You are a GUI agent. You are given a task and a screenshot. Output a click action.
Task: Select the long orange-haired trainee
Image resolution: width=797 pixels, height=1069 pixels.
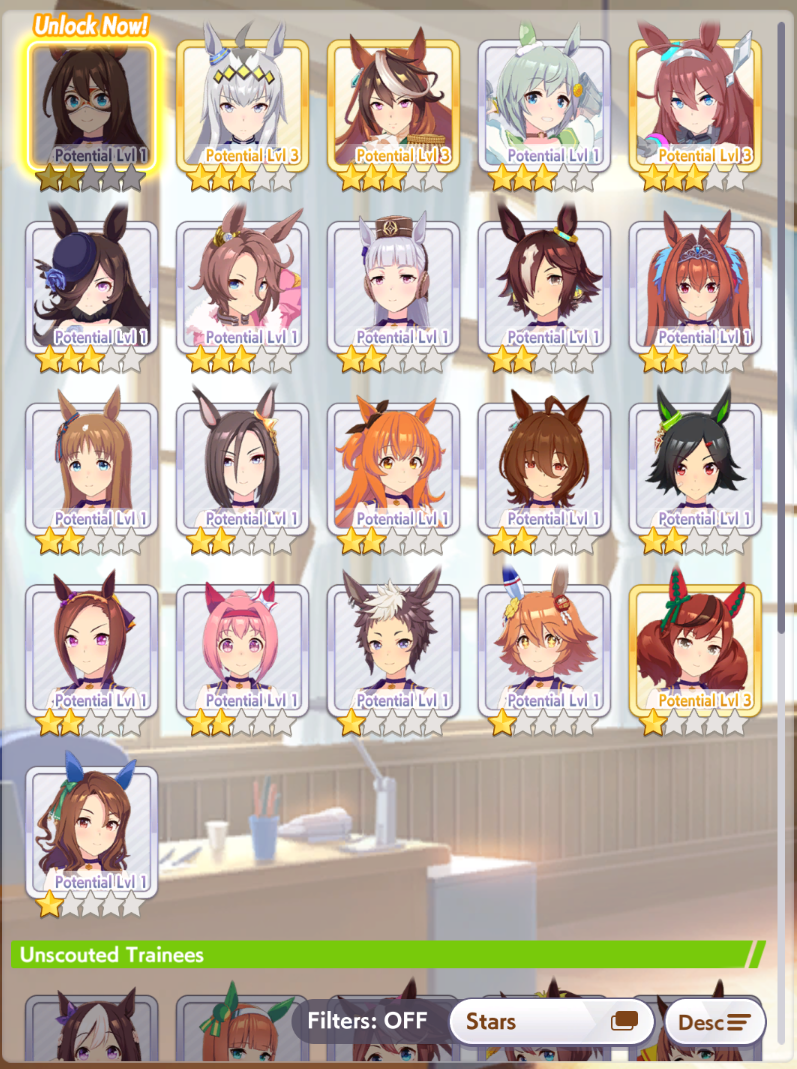tap(393, 468)
